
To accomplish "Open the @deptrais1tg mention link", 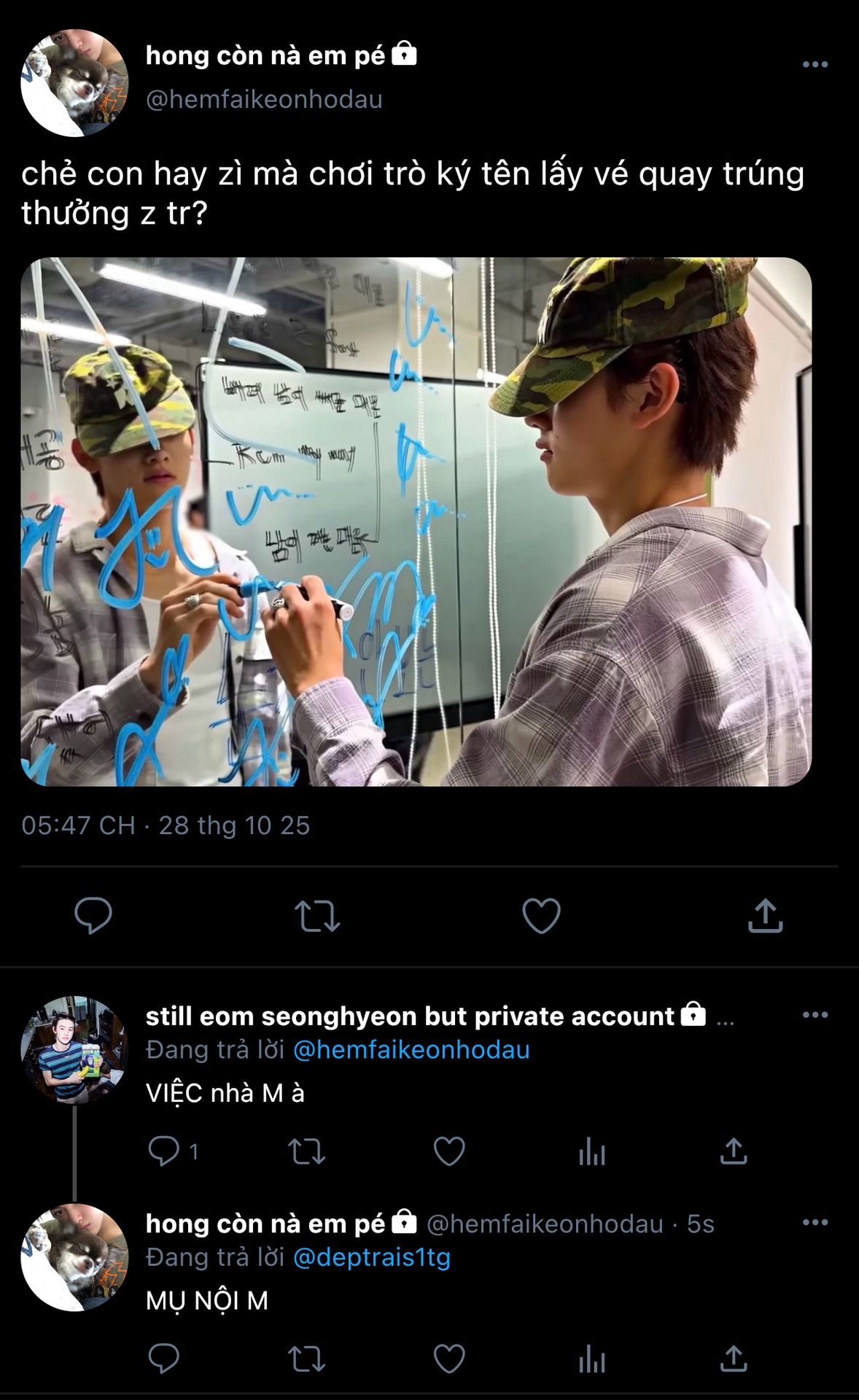I will point(372,1257).
